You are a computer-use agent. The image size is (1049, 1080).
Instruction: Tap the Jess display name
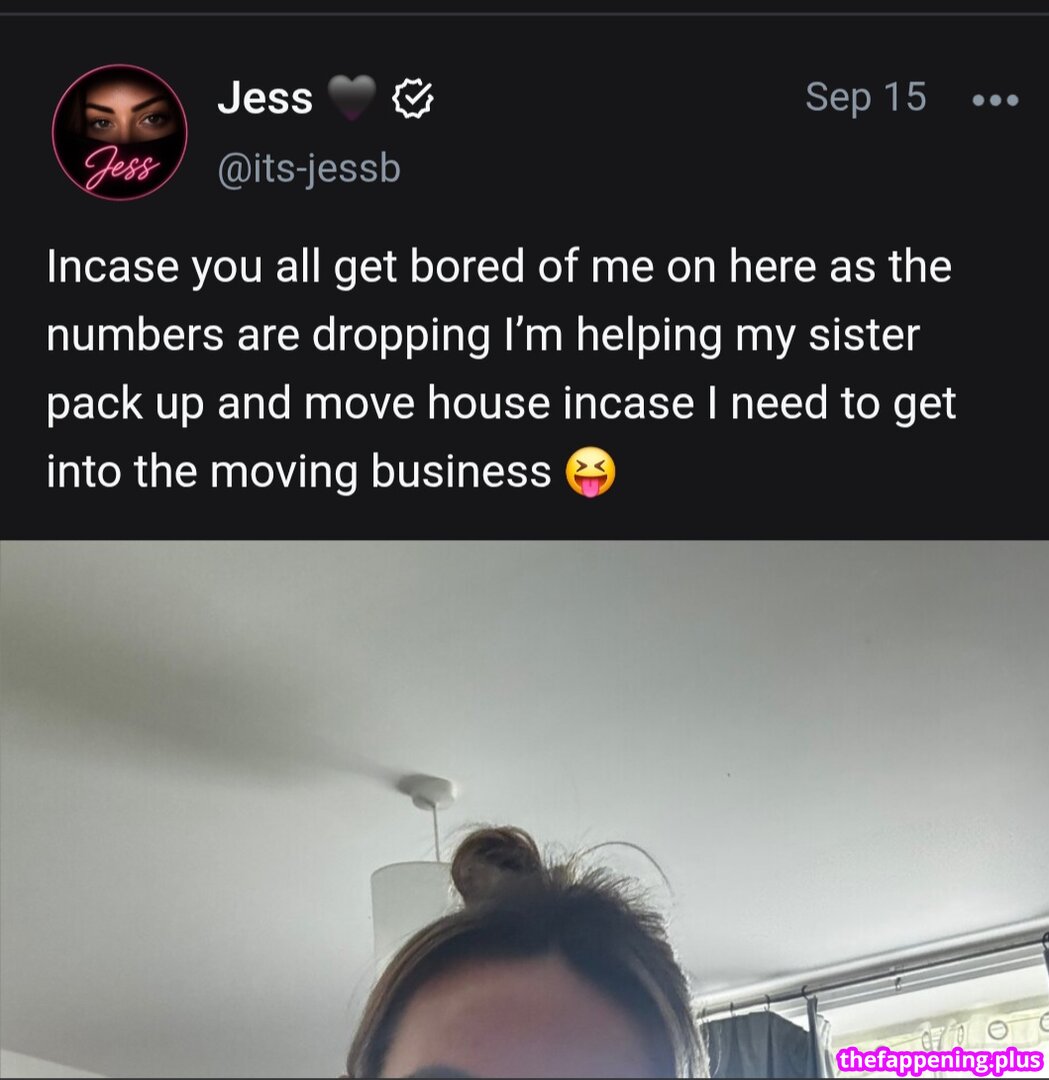click(x=265, y=98)
